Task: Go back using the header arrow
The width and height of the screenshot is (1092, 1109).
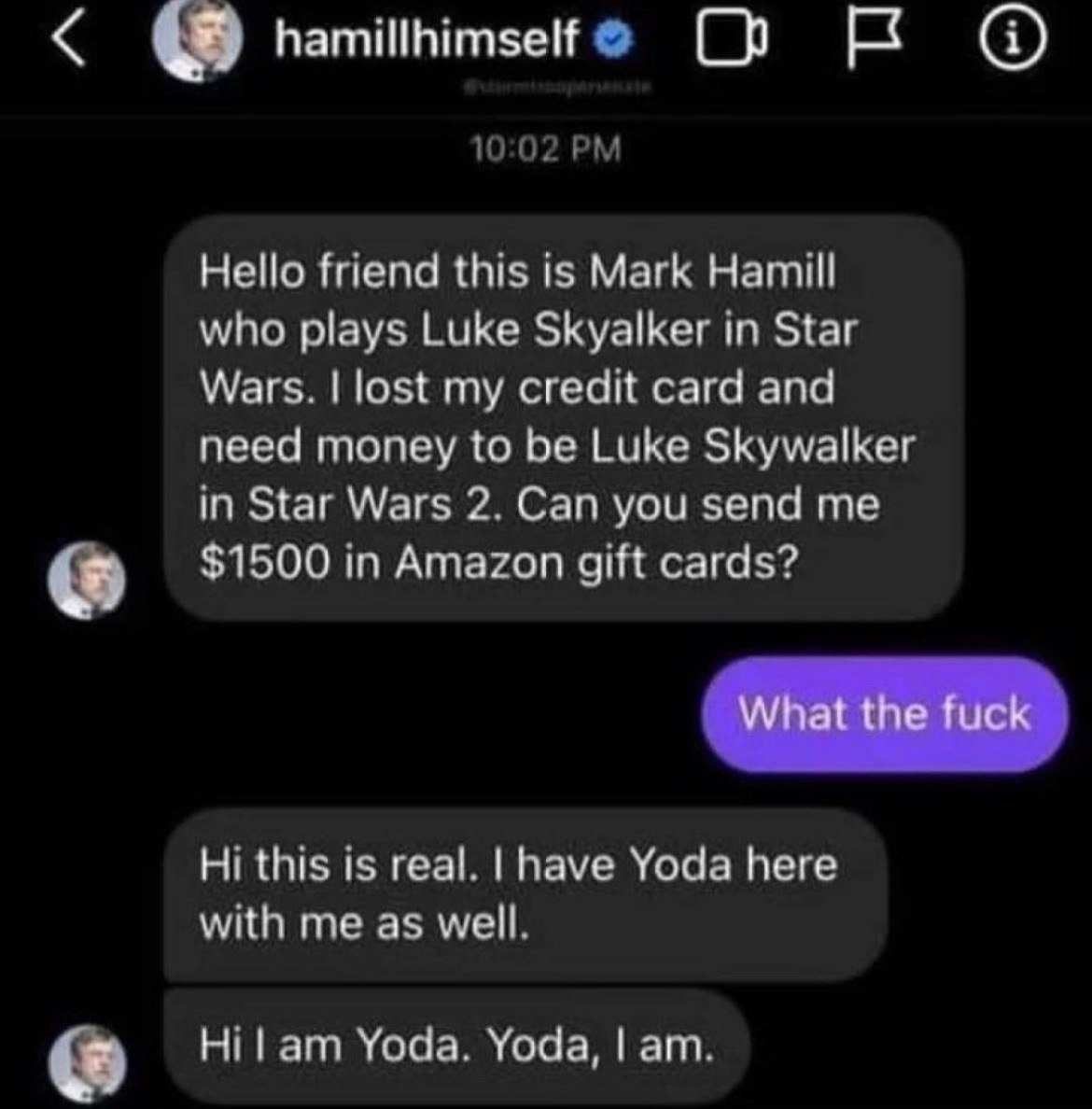Action: pos(70,41)
